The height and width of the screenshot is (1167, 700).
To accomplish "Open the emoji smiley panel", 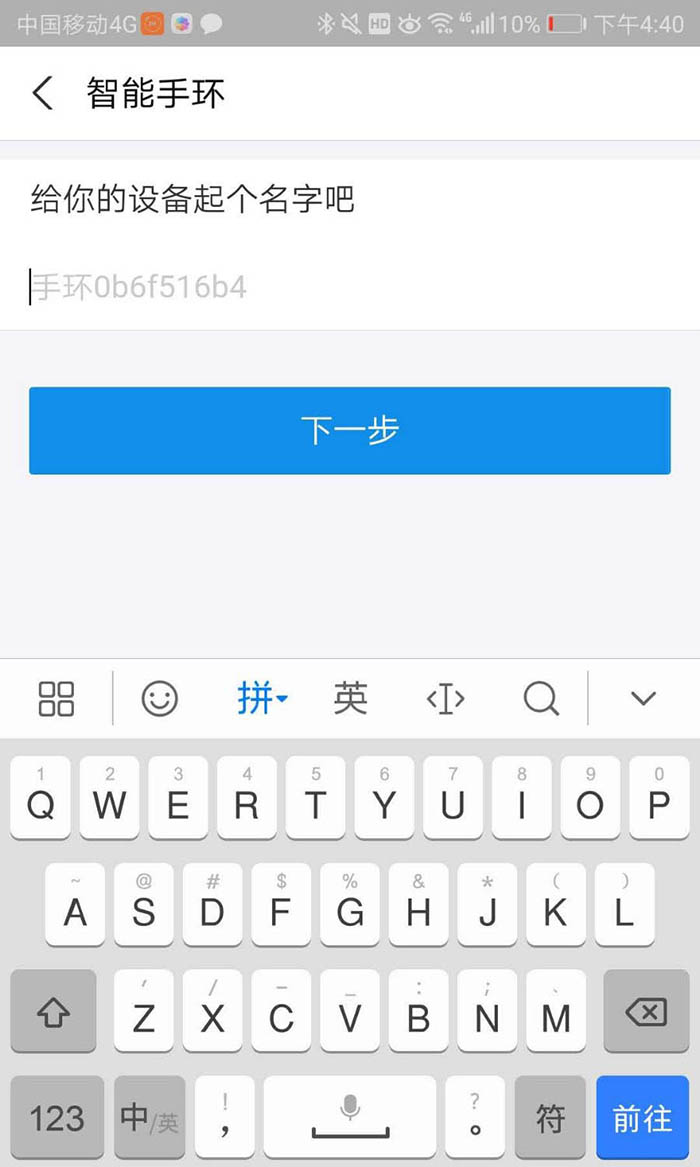I will [x=160, y=698].
